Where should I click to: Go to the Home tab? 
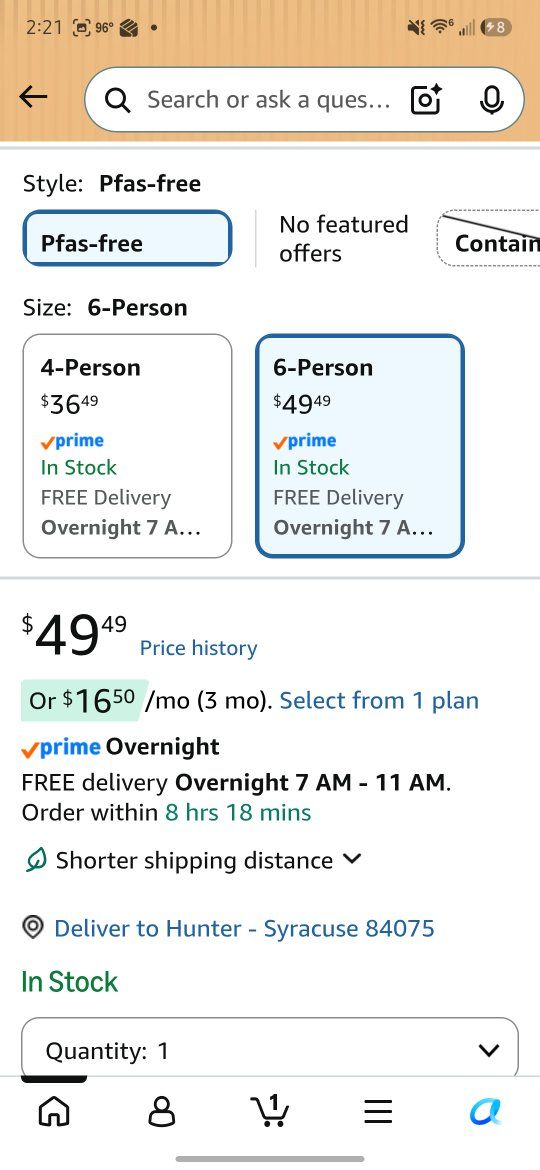54,1111
